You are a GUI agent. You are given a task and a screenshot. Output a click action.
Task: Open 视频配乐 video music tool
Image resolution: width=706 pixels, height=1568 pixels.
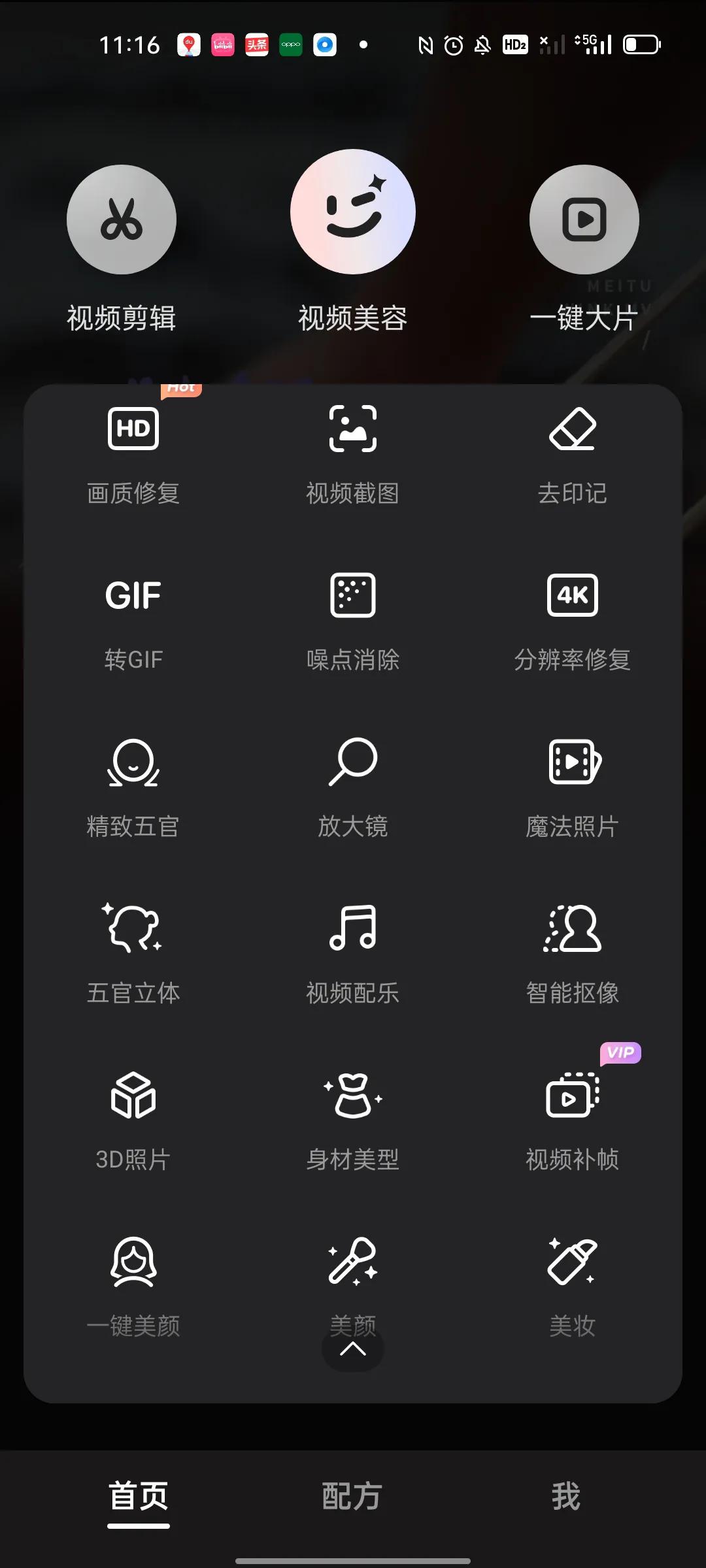point(352,951)
